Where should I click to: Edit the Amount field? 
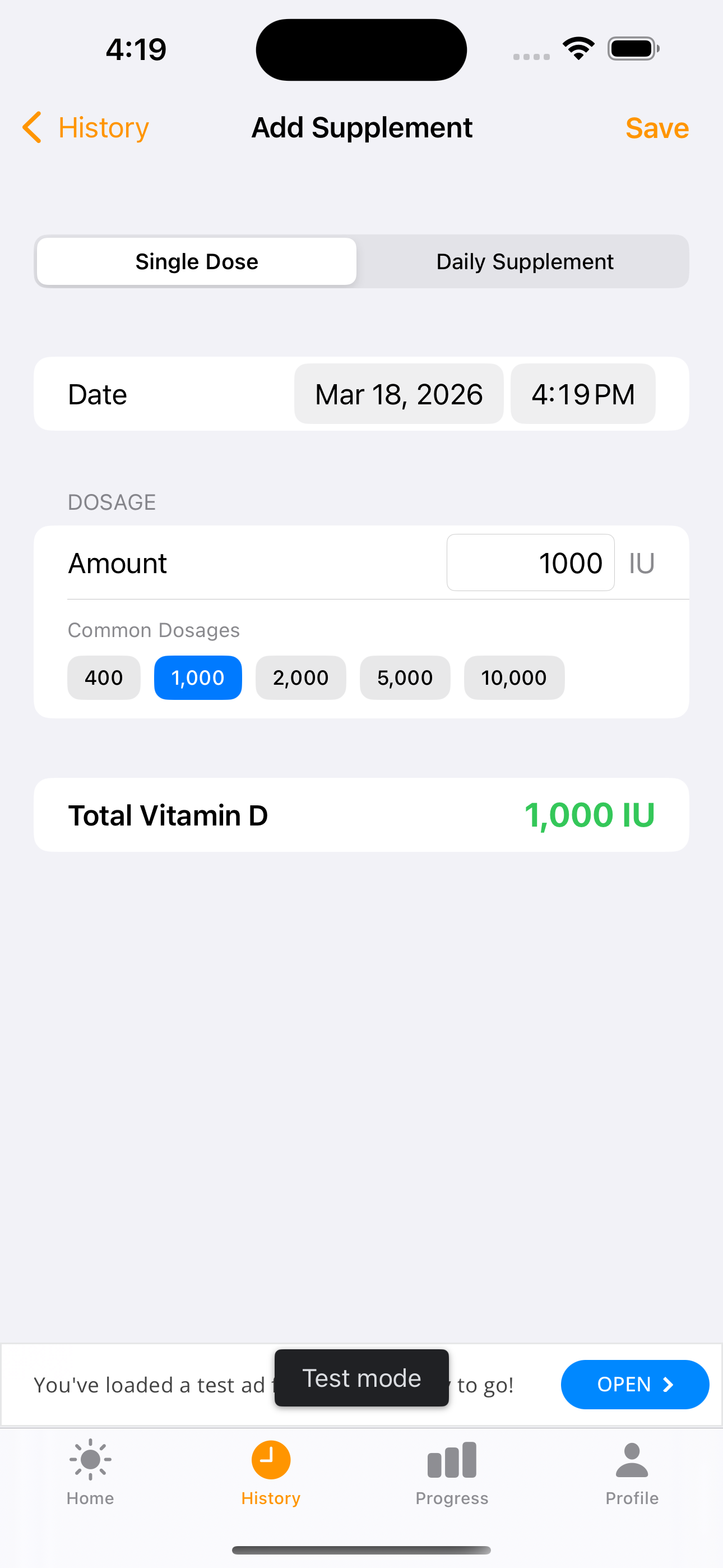(x=530, y=562)
